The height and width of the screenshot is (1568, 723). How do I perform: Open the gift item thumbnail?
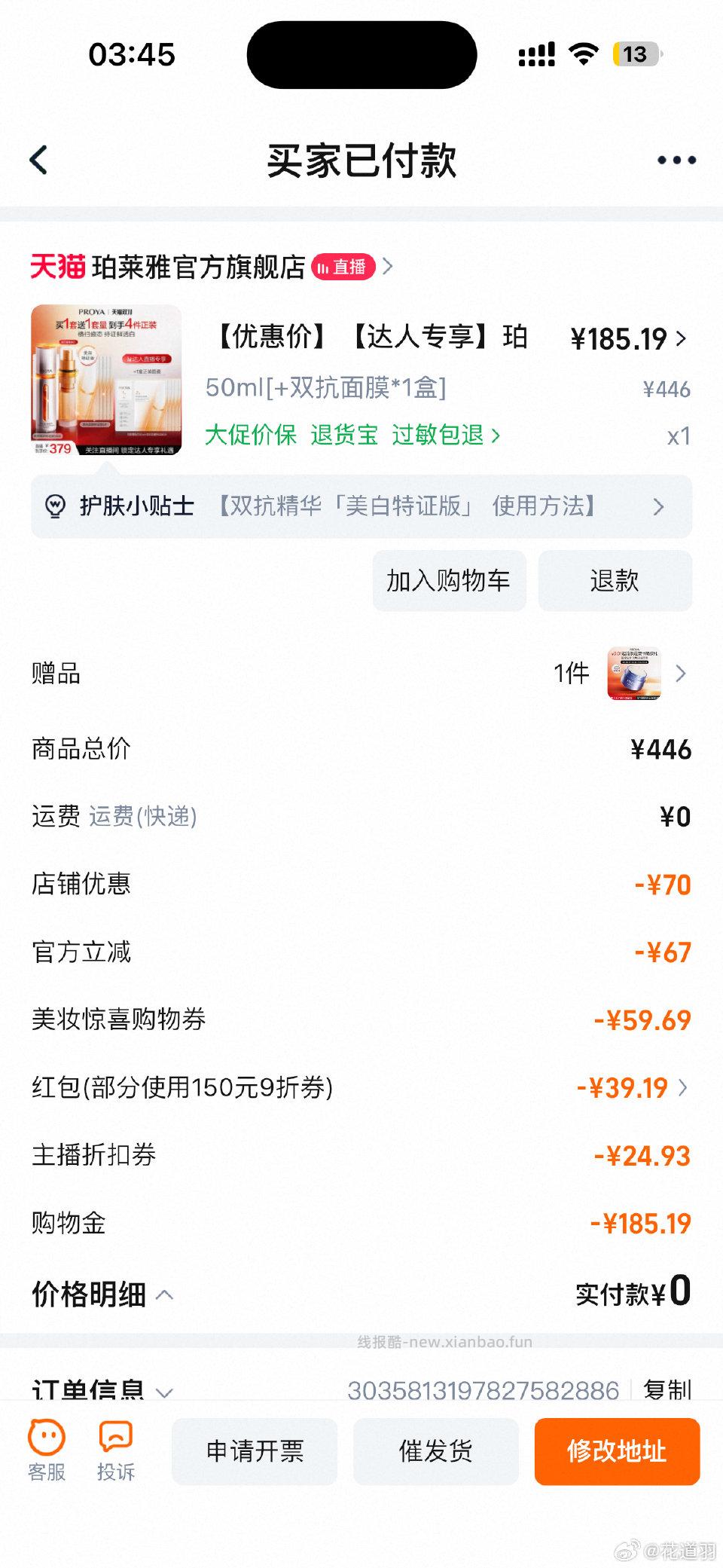636,674
